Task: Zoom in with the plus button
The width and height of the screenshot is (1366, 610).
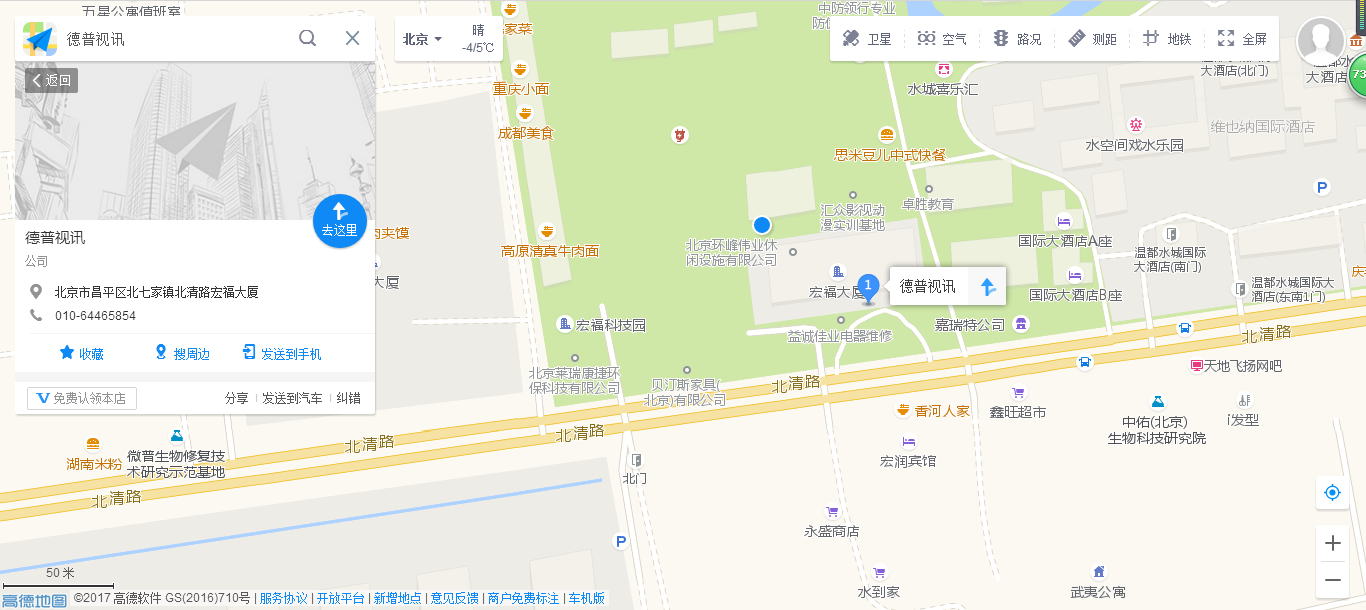Action: point(1332,543)
